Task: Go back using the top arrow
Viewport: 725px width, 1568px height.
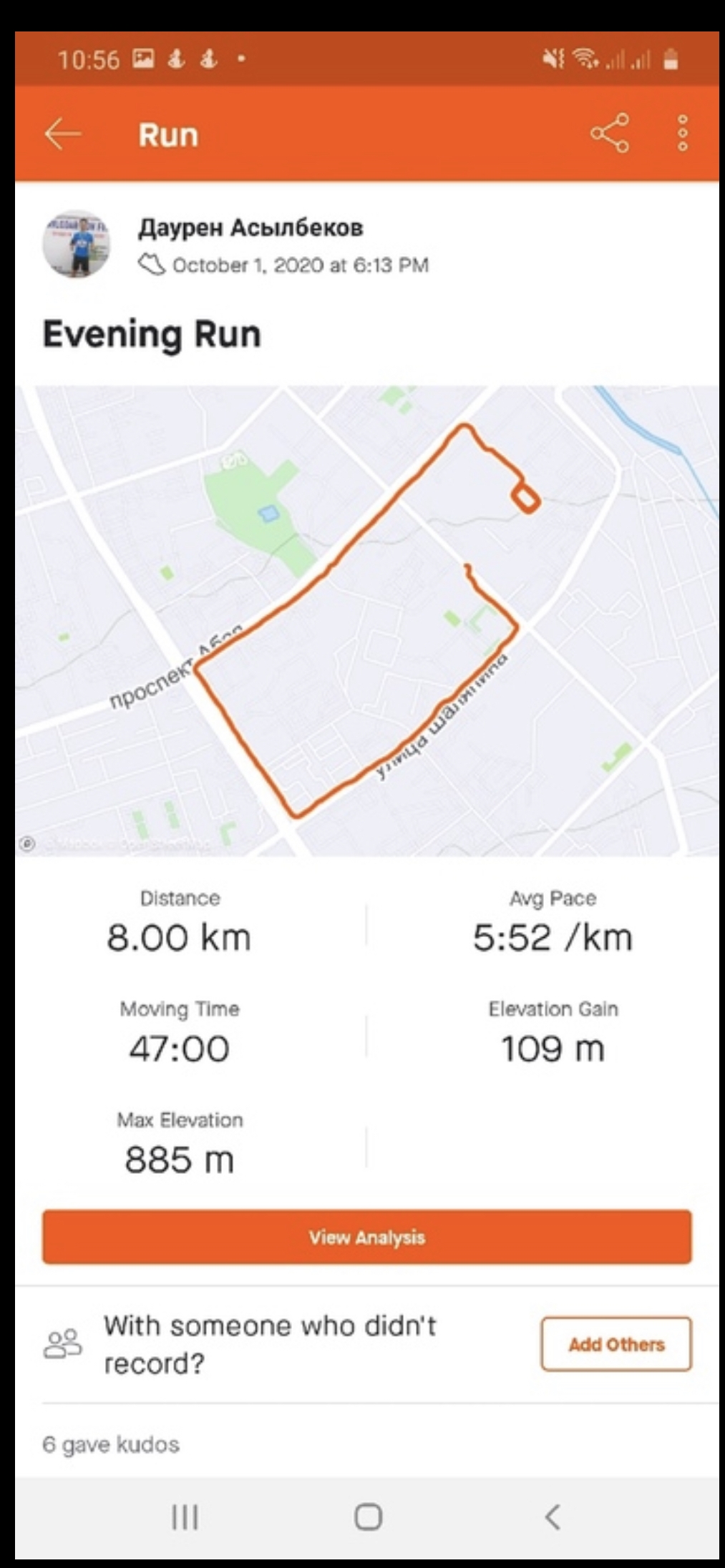Action: coord(63,134)
